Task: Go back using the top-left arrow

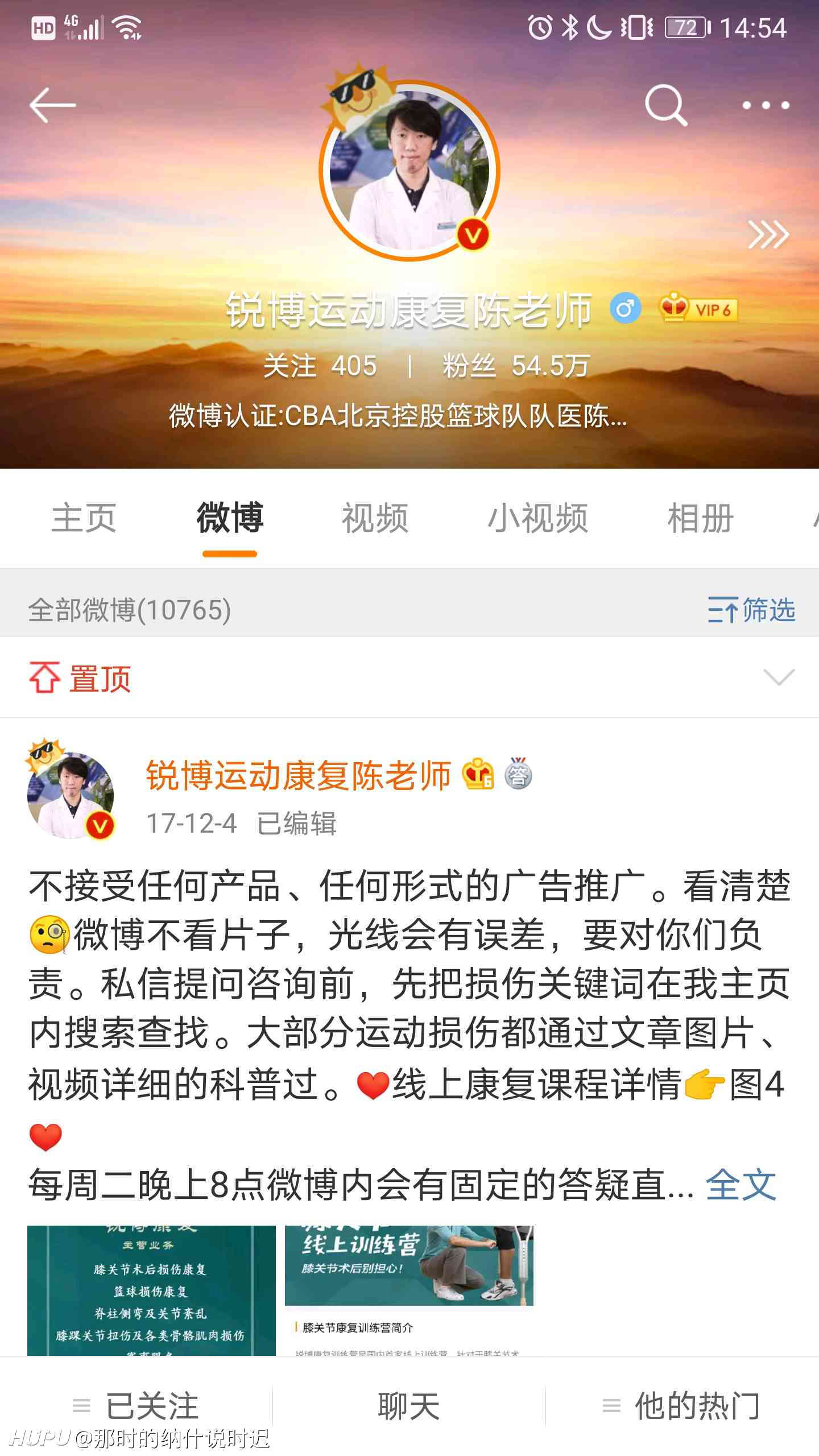Action: tap(52, 105)
